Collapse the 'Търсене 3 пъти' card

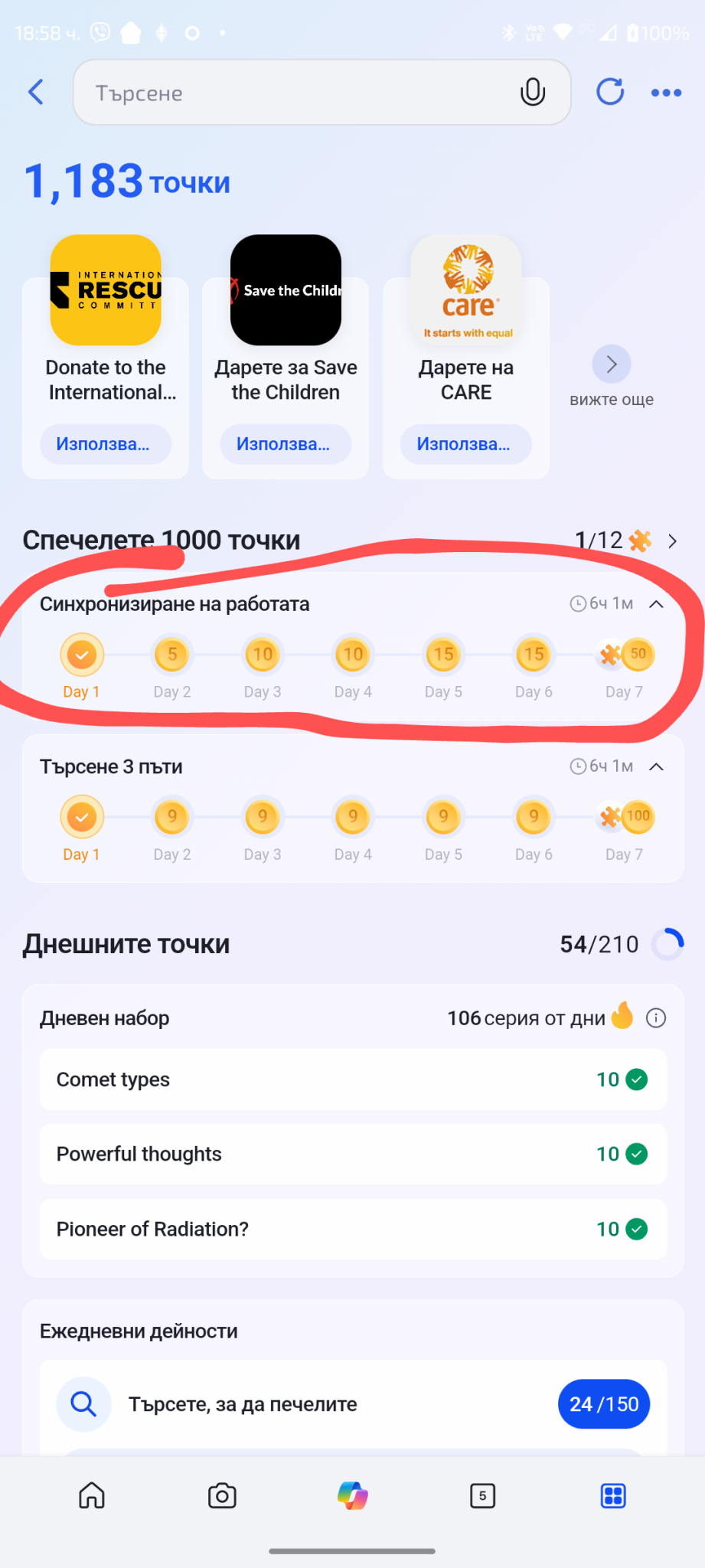point(656,766)
